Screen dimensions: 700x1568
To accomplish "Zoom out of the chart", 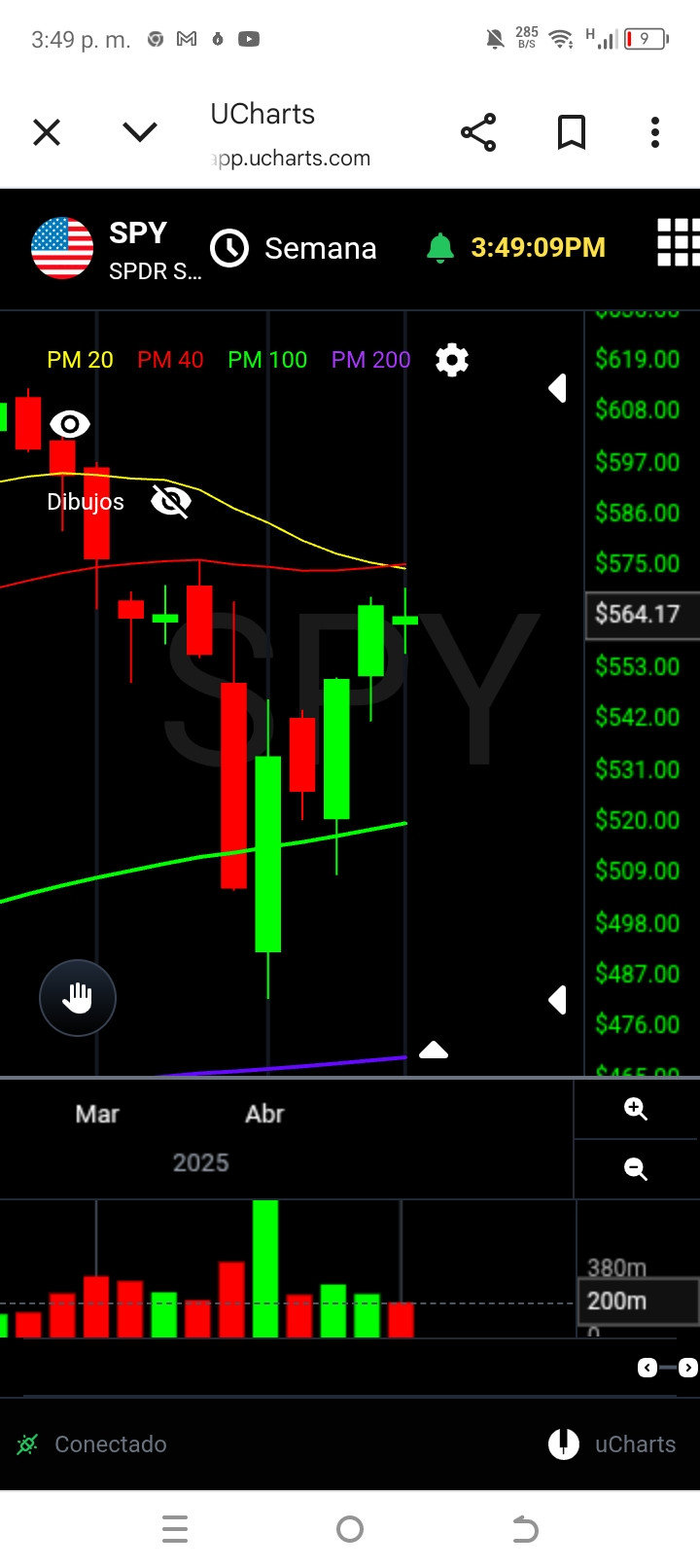I will click(636, 1169).
